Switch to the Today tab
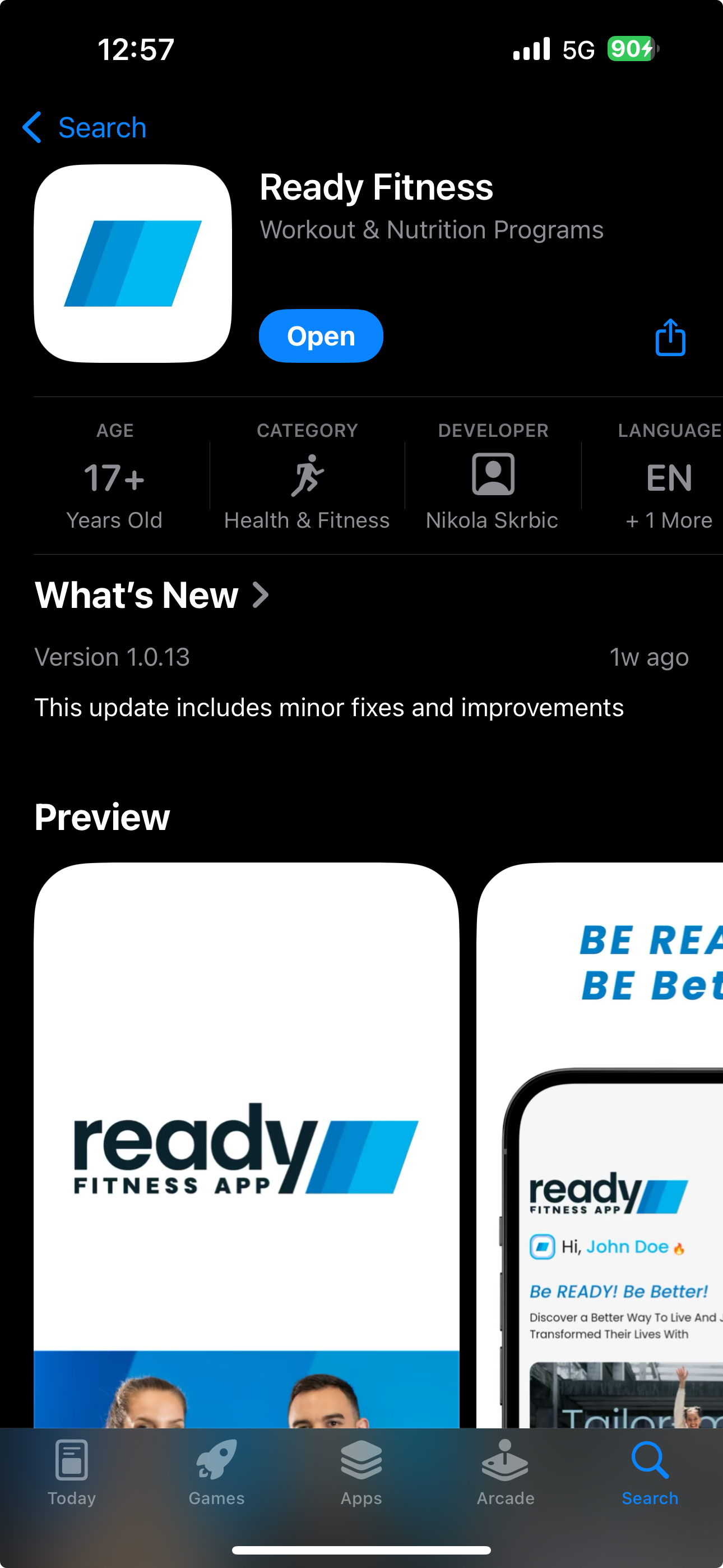 (x=72, y=1470)
